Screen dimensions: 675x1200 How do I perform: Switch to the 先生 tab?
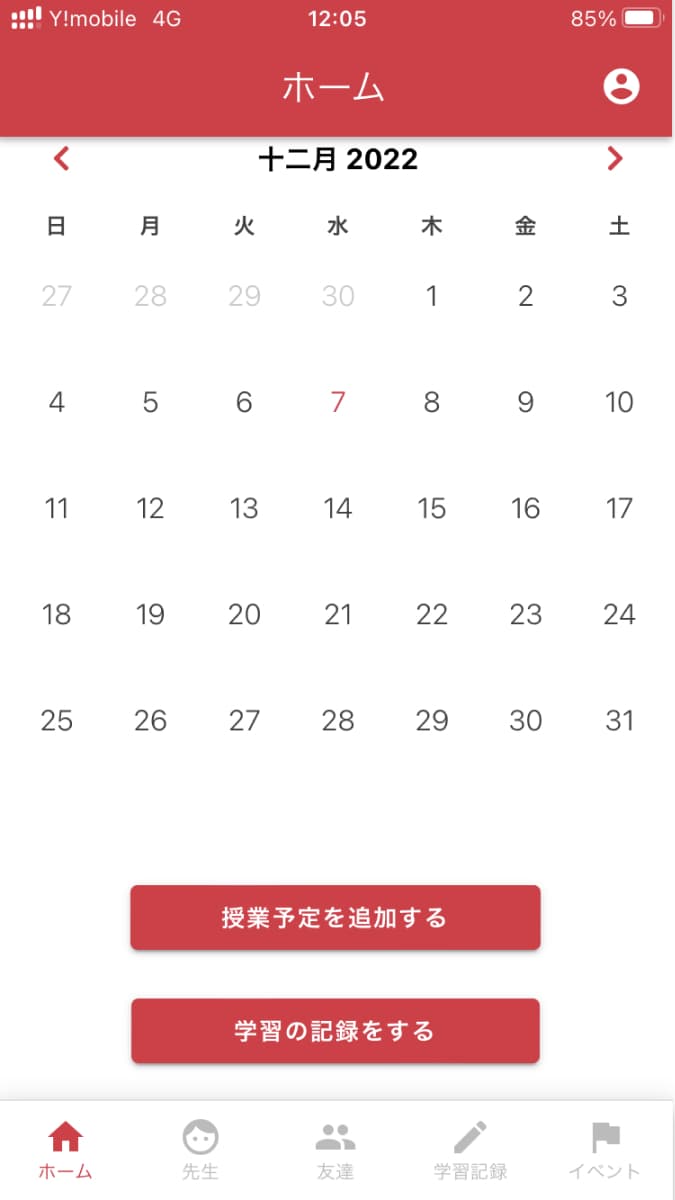click(200, 1150)
